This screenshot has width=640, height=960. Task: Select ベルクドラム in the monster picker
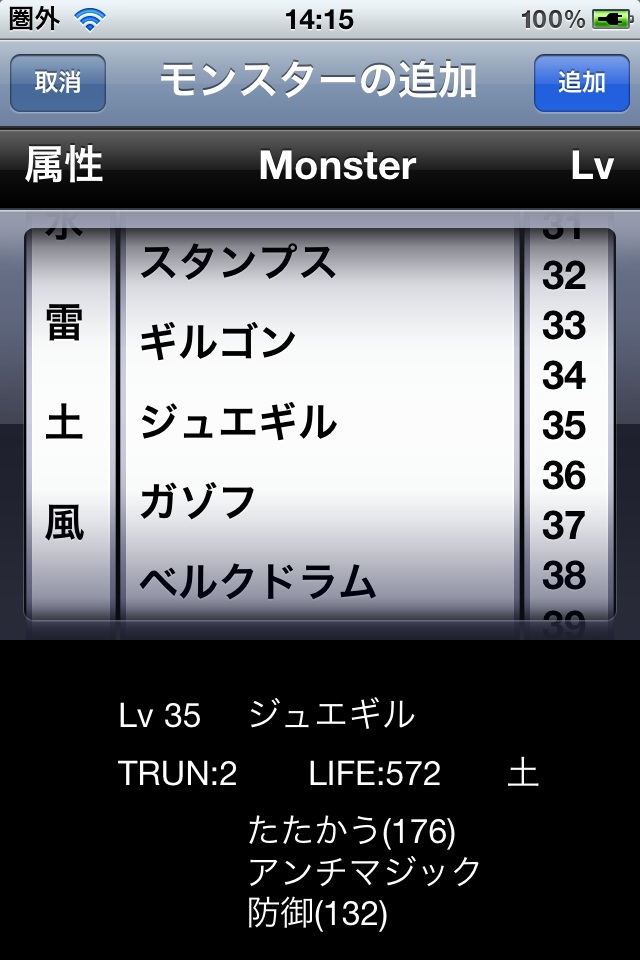[x=258, y=581]
